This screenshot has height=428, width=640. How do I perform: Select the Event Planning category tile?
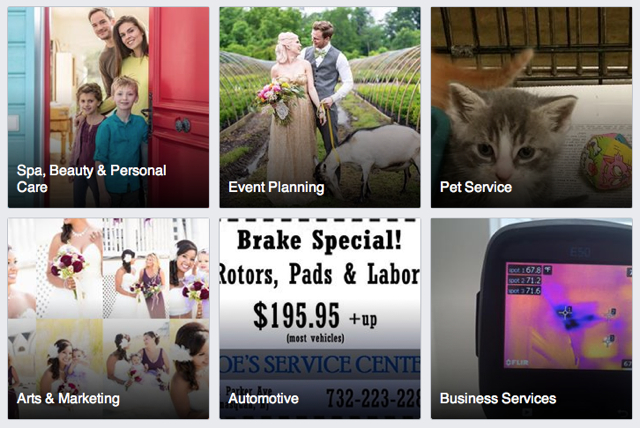tap(320, 107)
